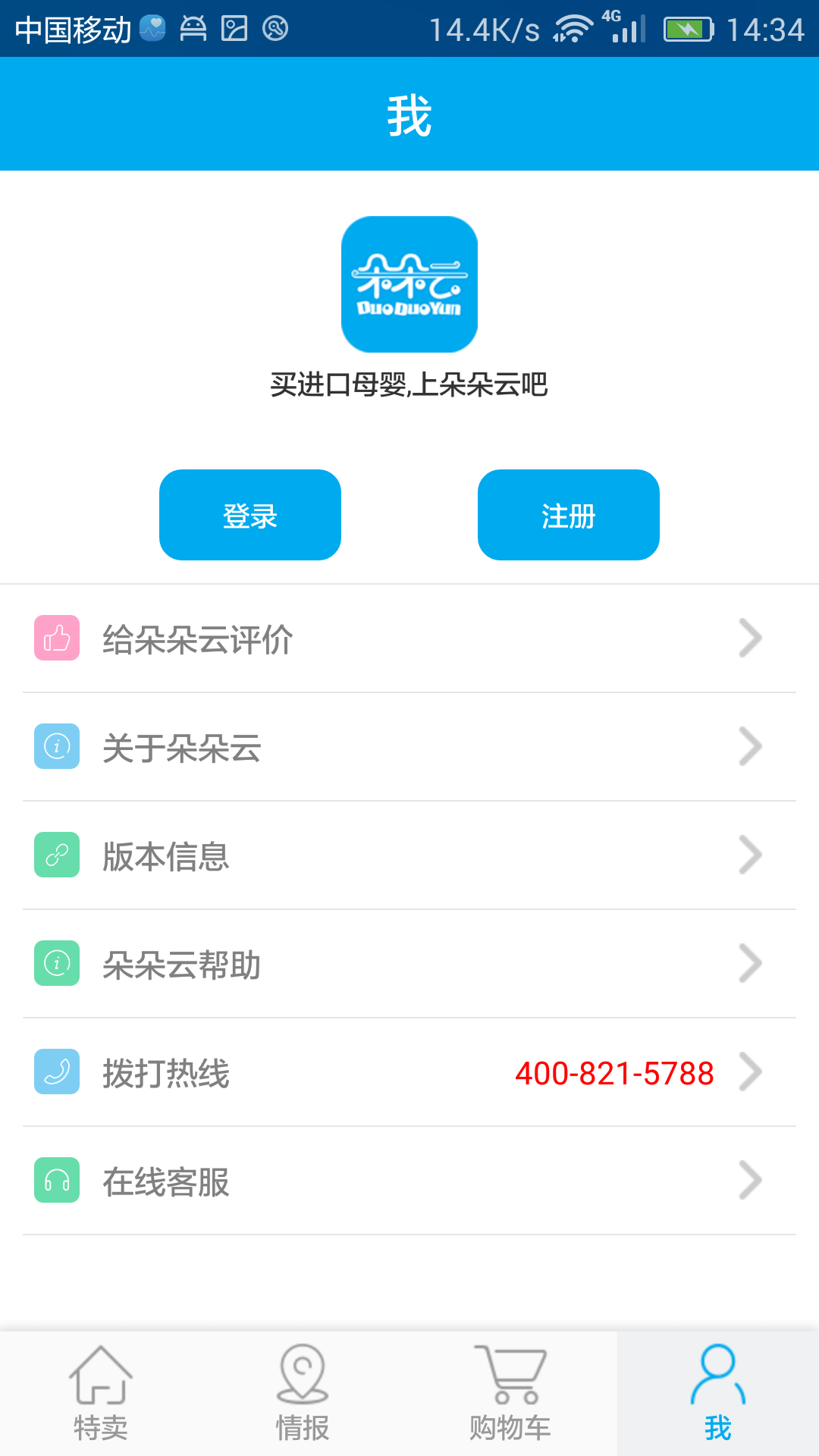The image size is (819, 1456).
Task: Switch to the 特卖 tab
Action: pyautogui.click(x=101, y=1394)
